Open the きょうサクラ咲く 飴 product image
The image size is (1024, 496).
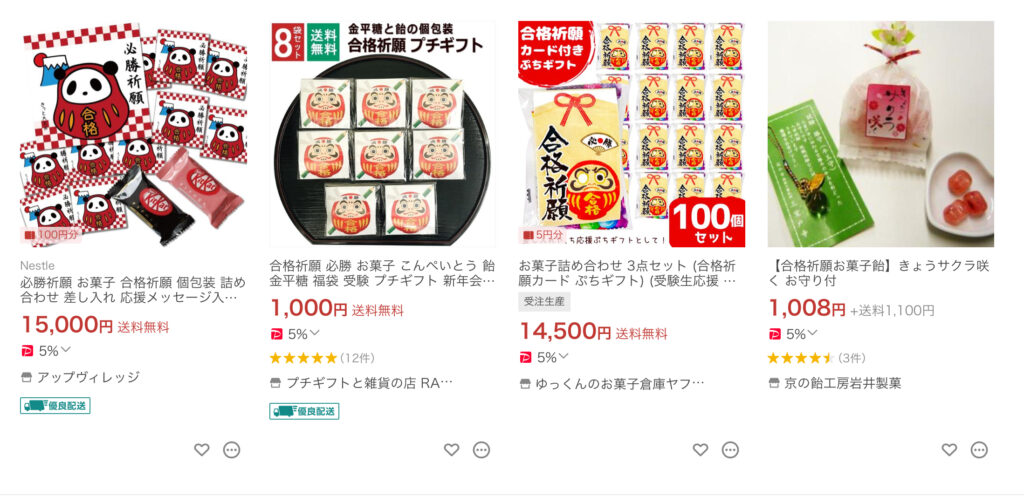pos(880,134)
